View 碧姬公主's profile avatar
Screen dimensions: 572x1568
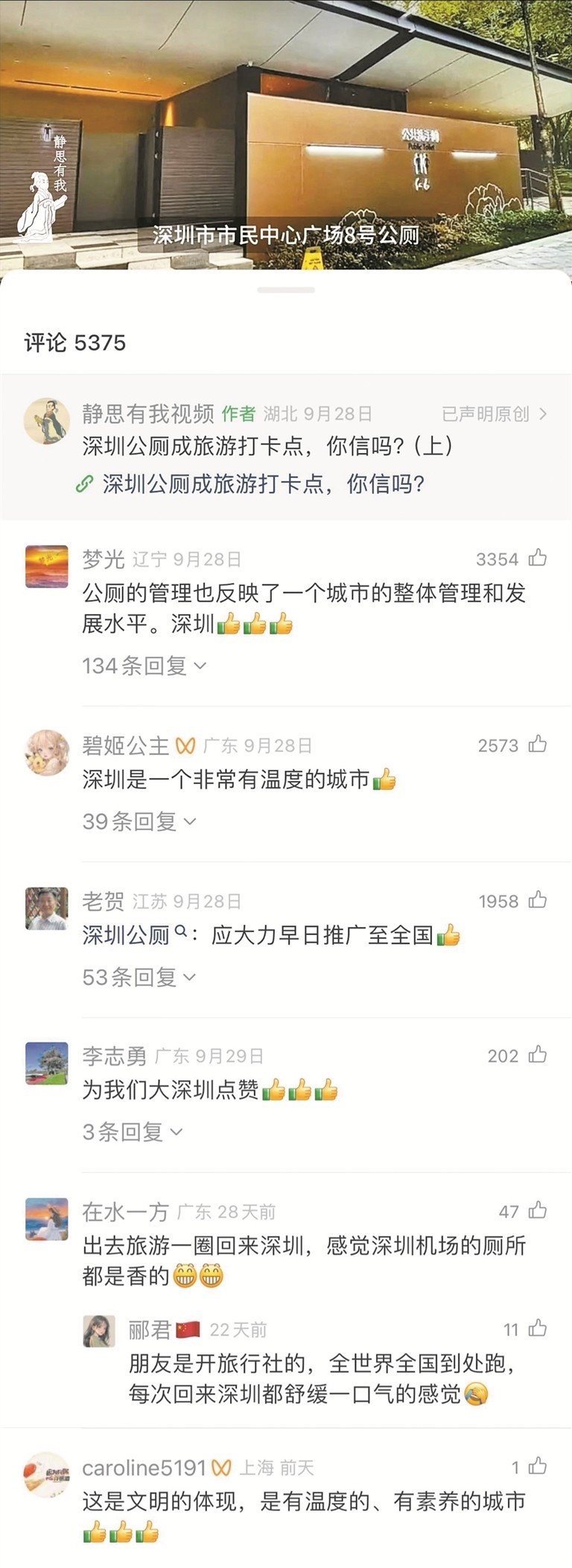pos(46,753)
